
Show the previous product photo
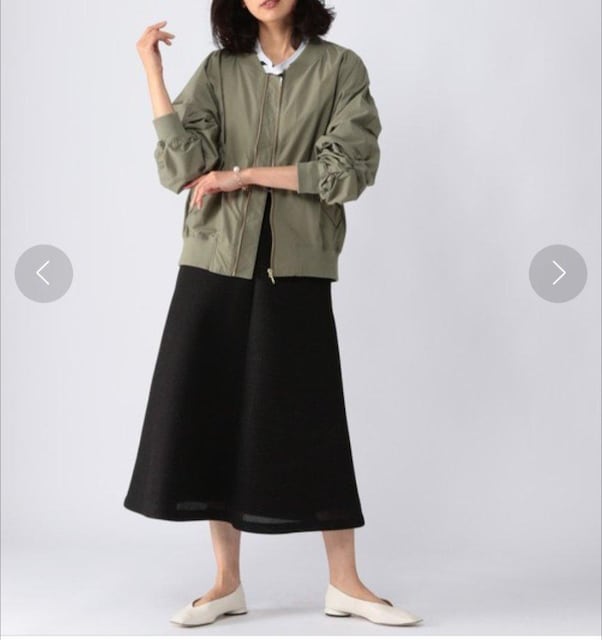(x=44, y=273)
